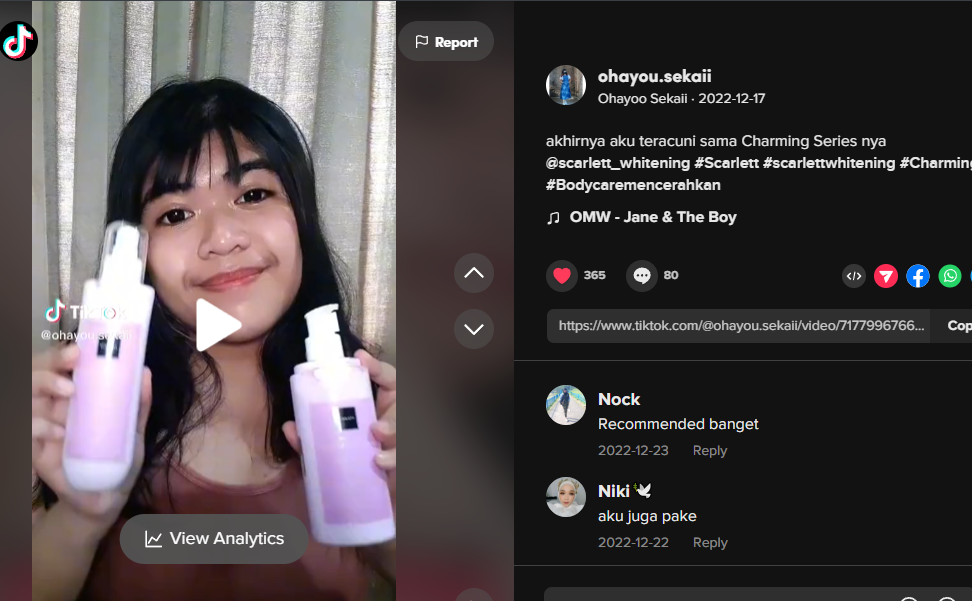The image size is (972, 601).
Task: Tap the TikTok logo to go home
Action: point(18,41)
